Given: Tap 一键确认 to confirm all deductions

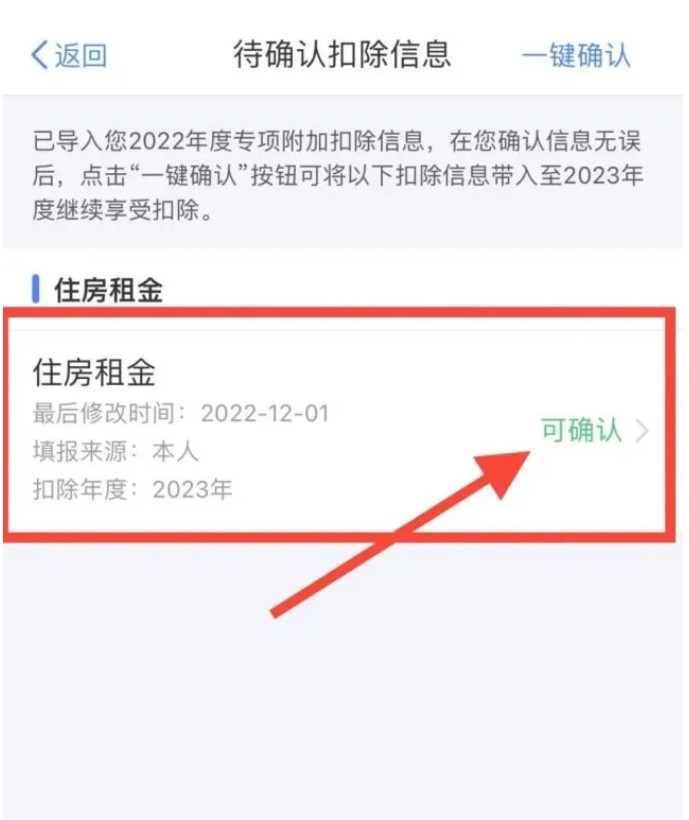Looking at the screenshot, I should 576,55.
